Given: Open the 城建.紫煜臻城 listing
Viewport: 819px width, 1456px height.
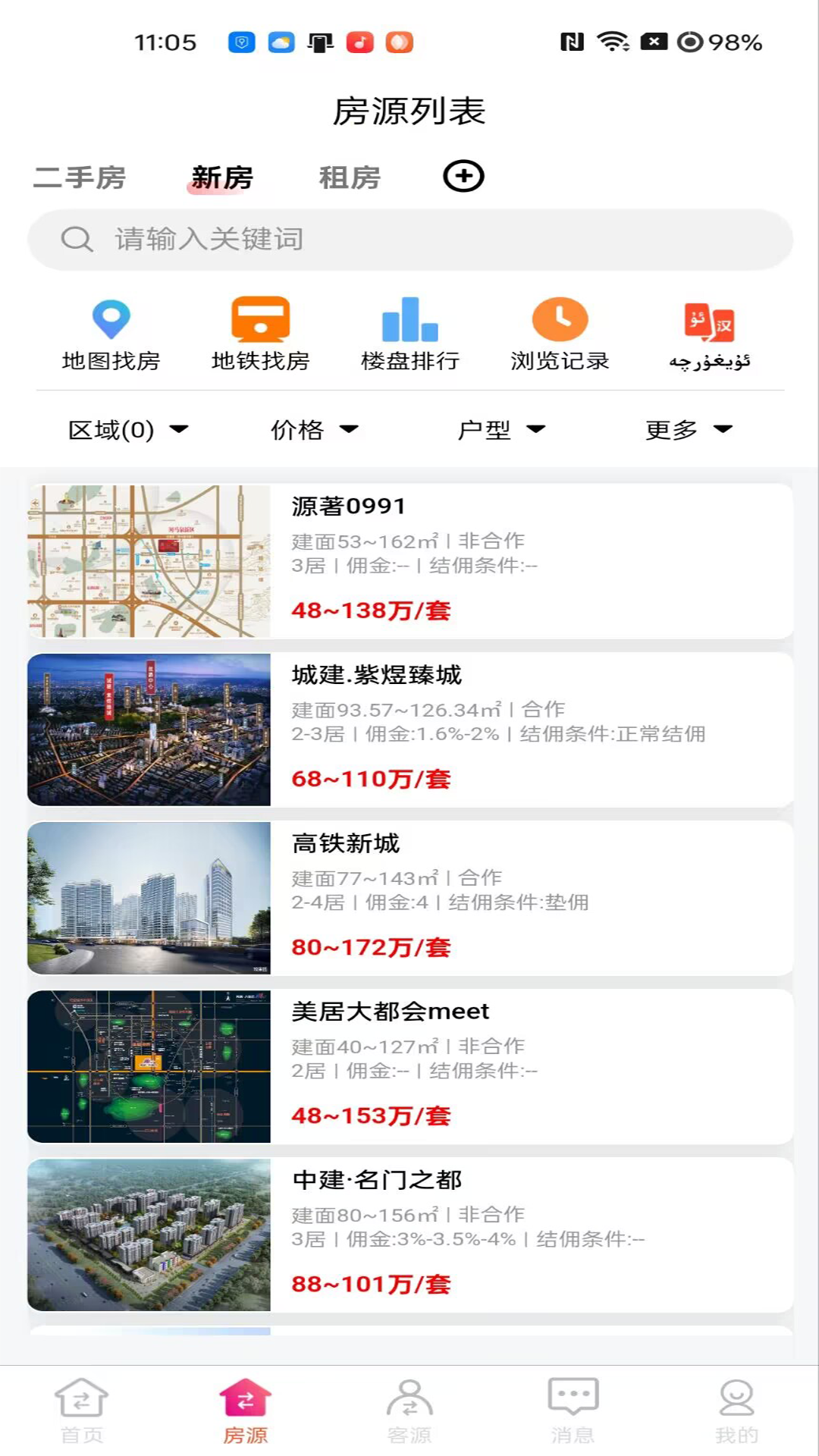Looking at the screenshot, I should pos(410,730).
